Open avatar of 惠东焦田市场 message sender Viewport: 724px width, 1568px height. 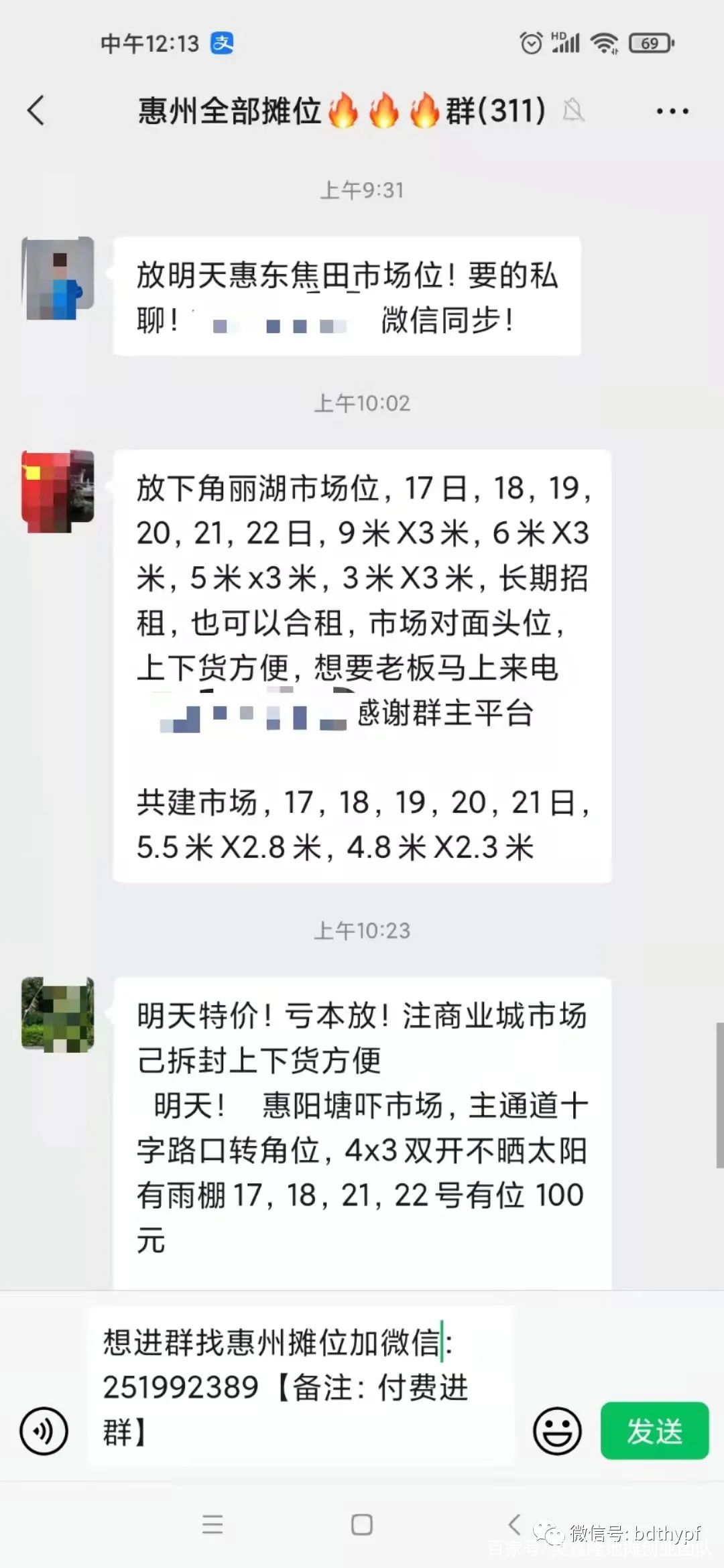click(x=58, y=278)
